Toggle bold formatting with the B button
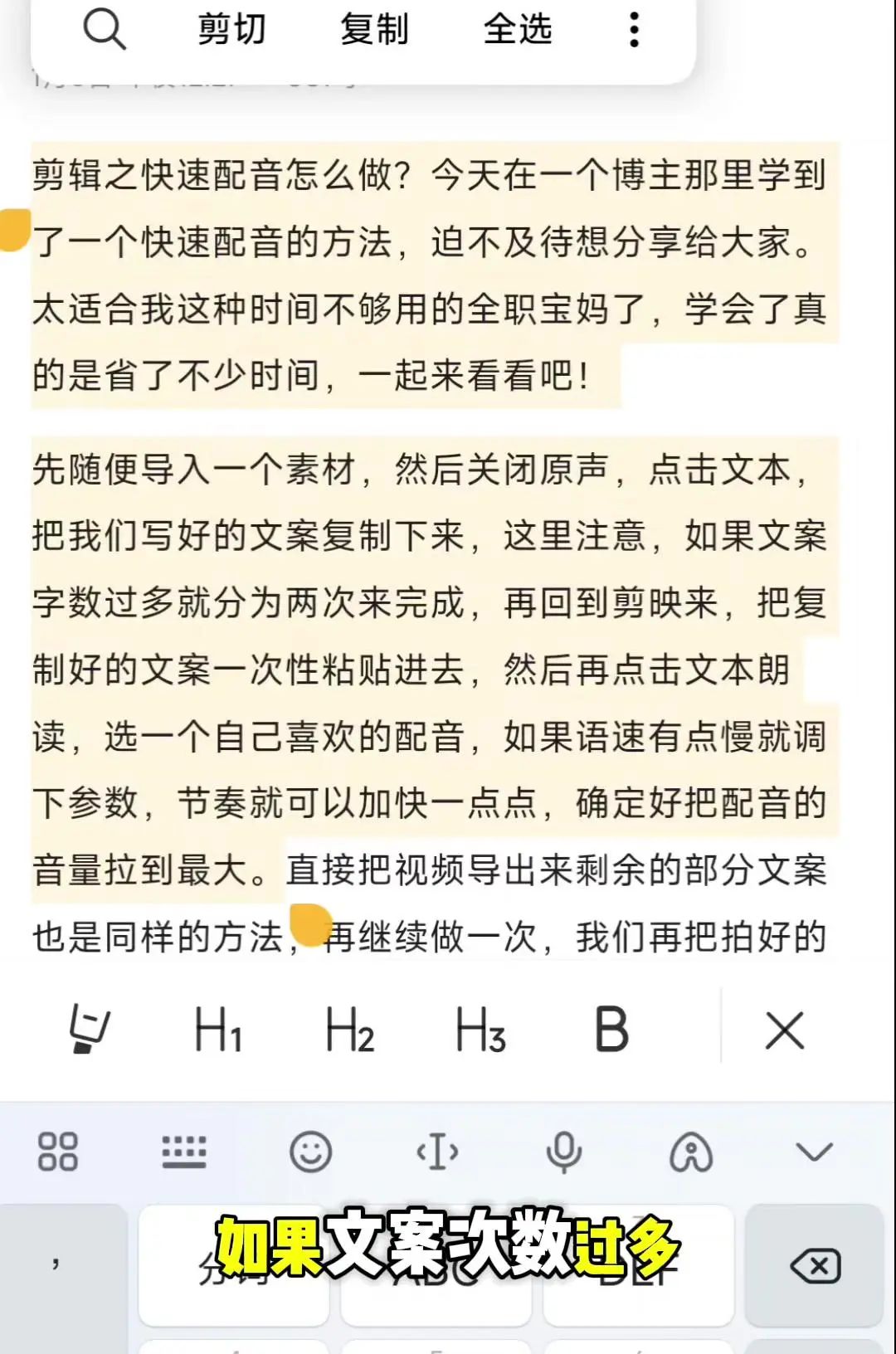 611,1029
